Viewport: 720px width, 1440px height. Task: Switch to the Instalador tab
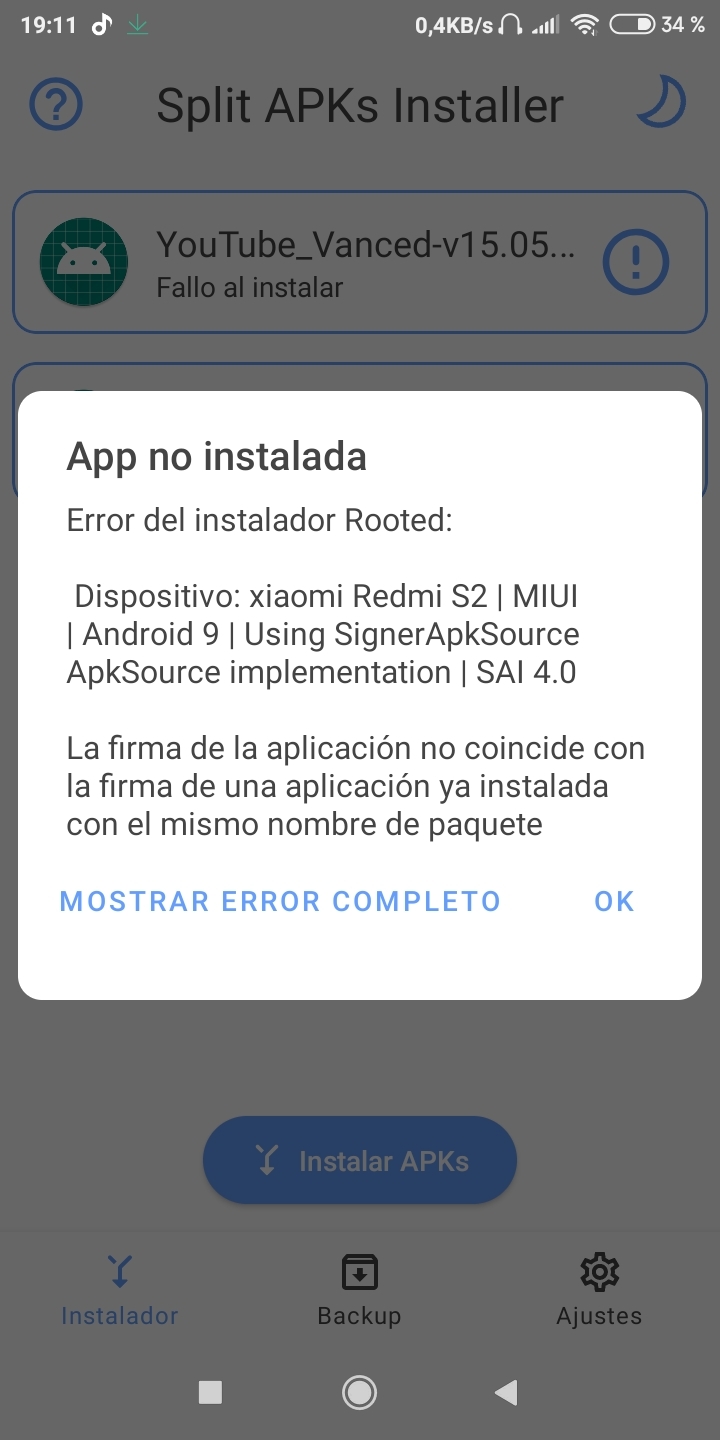tap(120, 1290)
